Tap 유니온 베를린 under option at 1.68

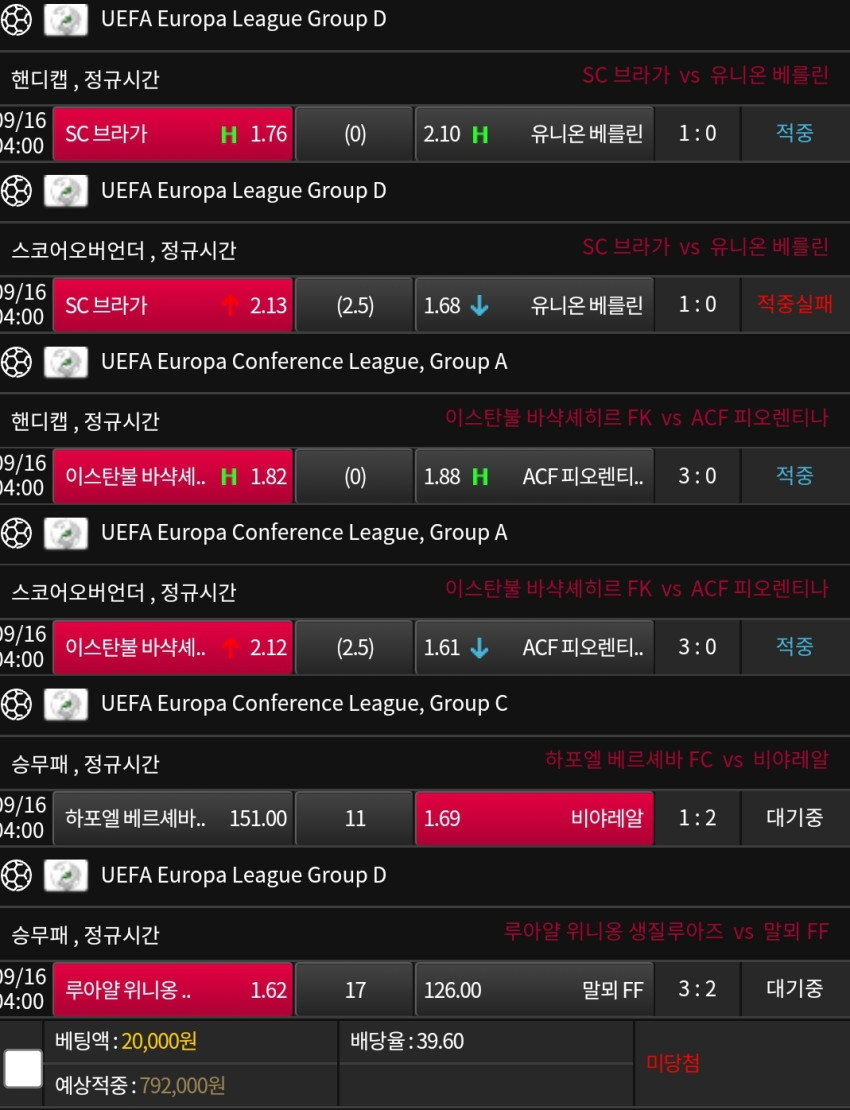[x=534, y=305]
